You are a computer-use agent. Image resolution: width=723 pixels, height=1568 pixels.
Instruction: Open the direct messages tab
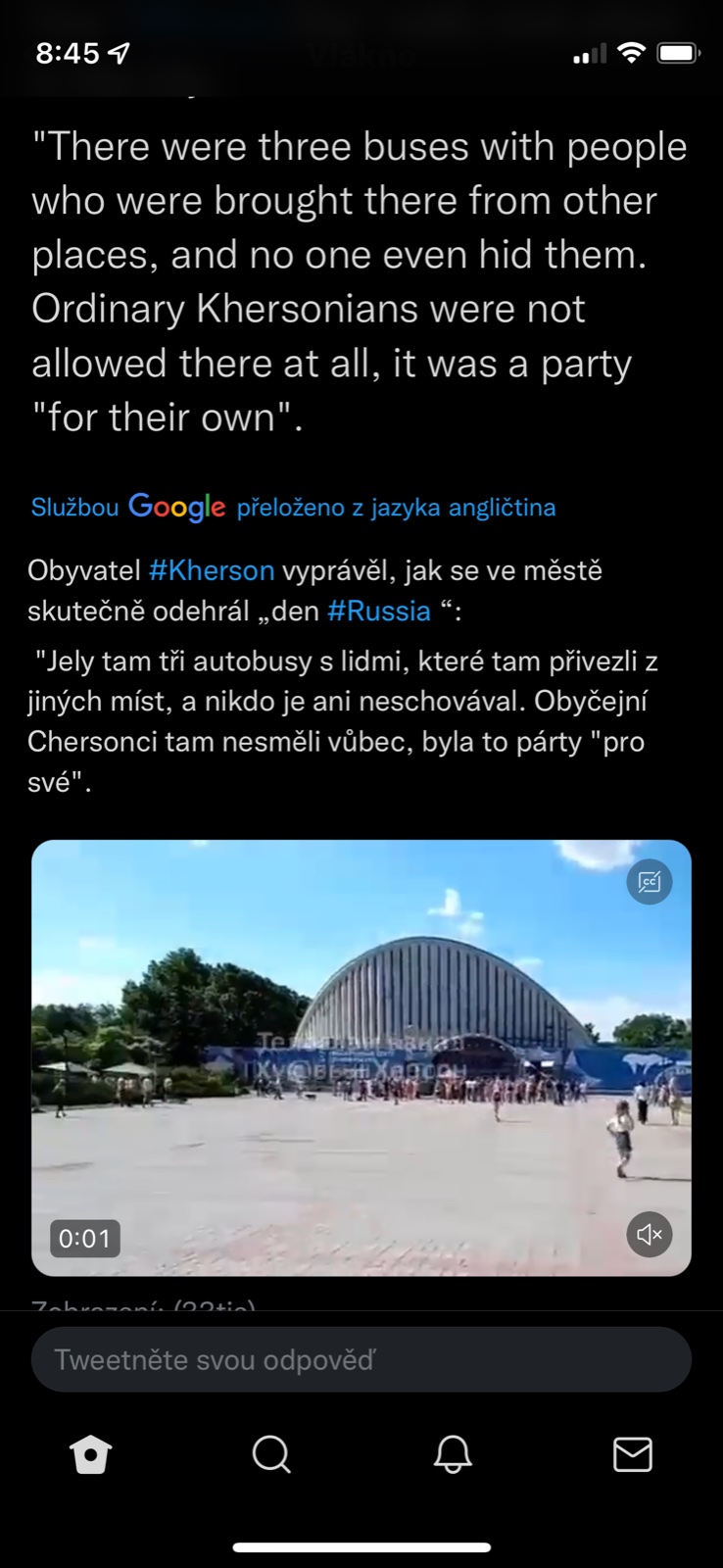pyautogui.click(x=632, y=1455)
